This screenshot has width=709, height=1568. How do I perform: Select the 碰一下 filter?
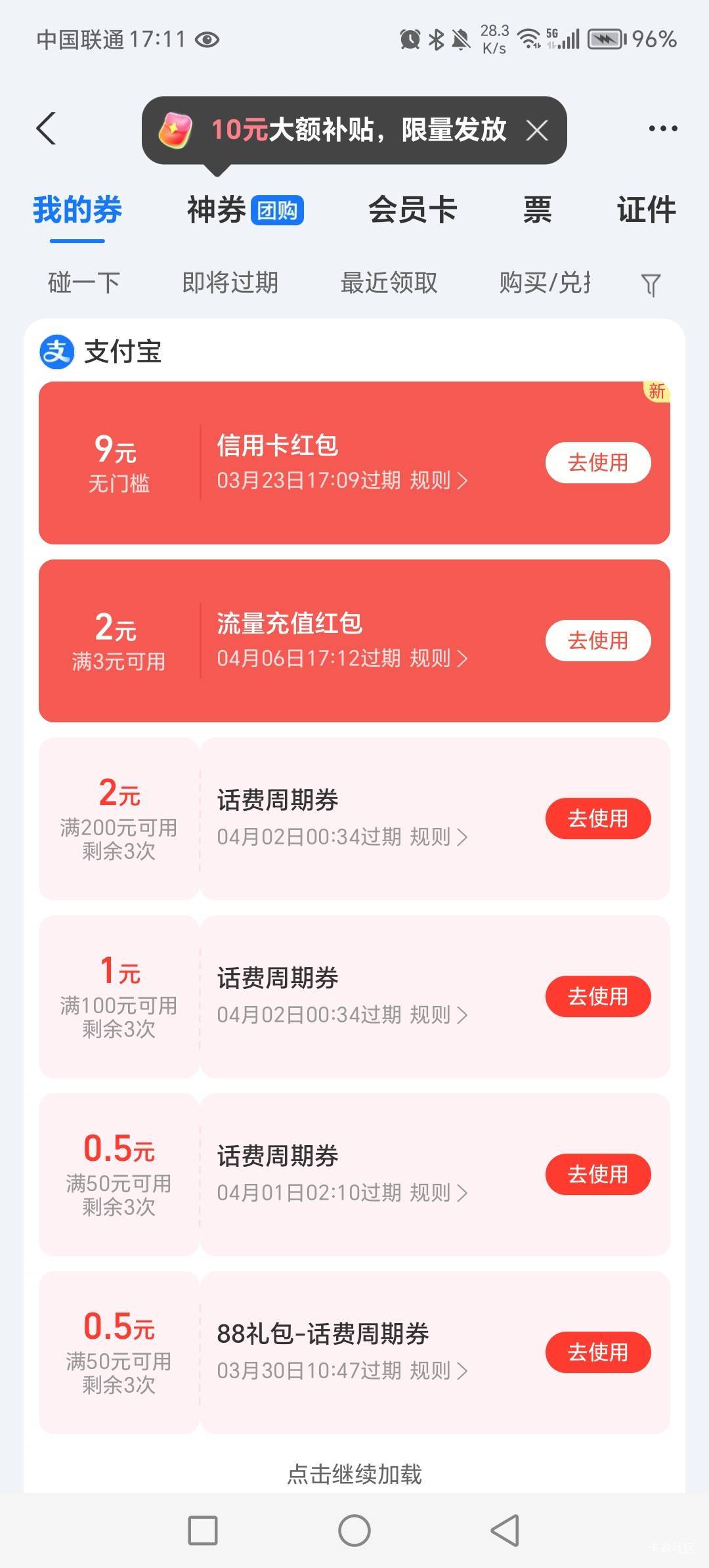(x=84, y=283)
